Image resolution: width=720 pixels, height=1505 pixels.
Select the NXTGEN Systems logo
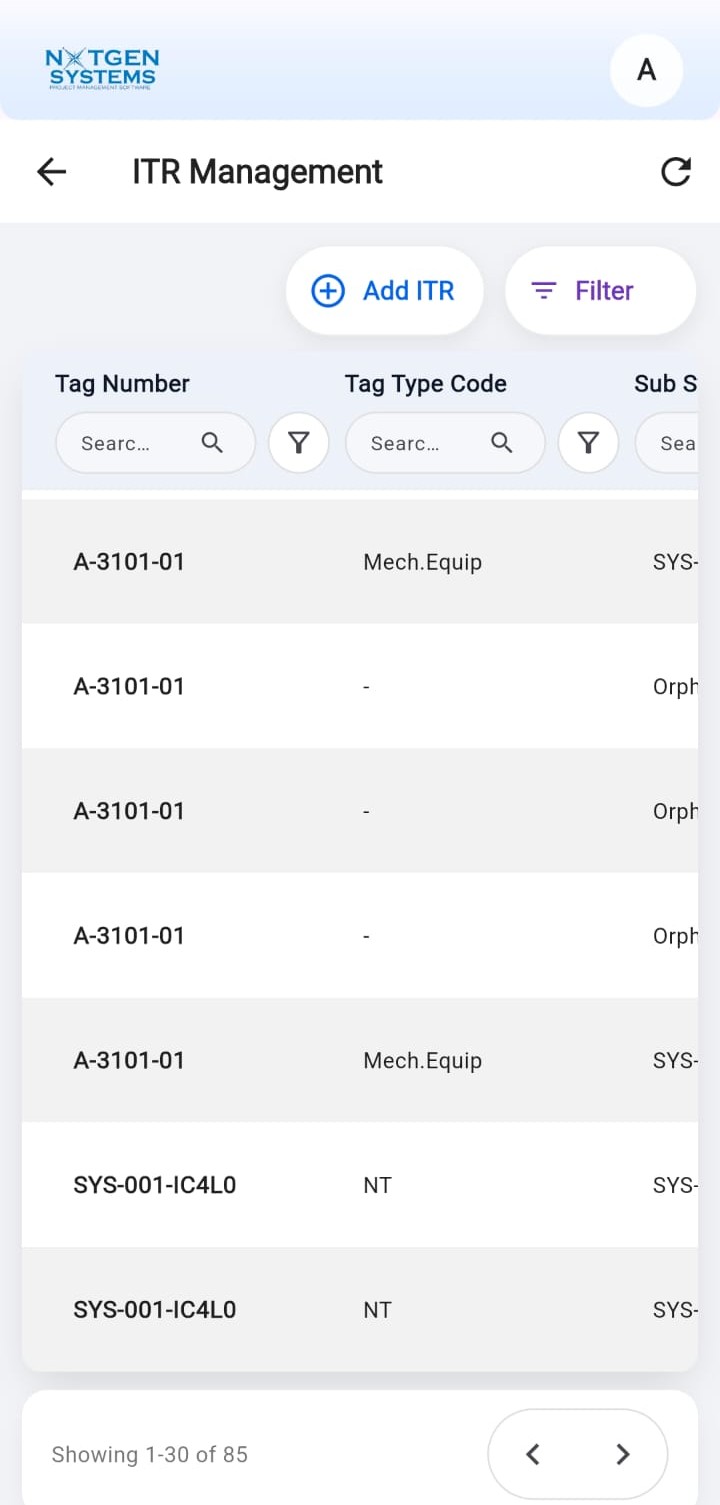coord(102,68)
